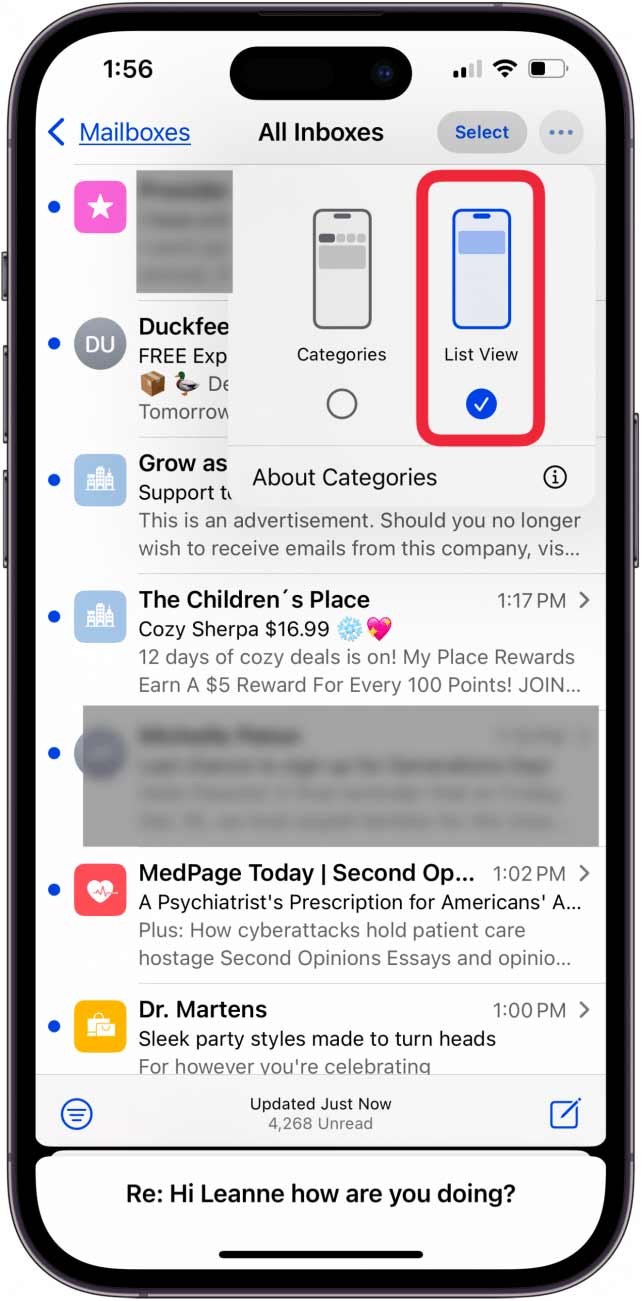The image size is (642, 1301).
Task: Compose a new email
Action: click(565, 1113)
